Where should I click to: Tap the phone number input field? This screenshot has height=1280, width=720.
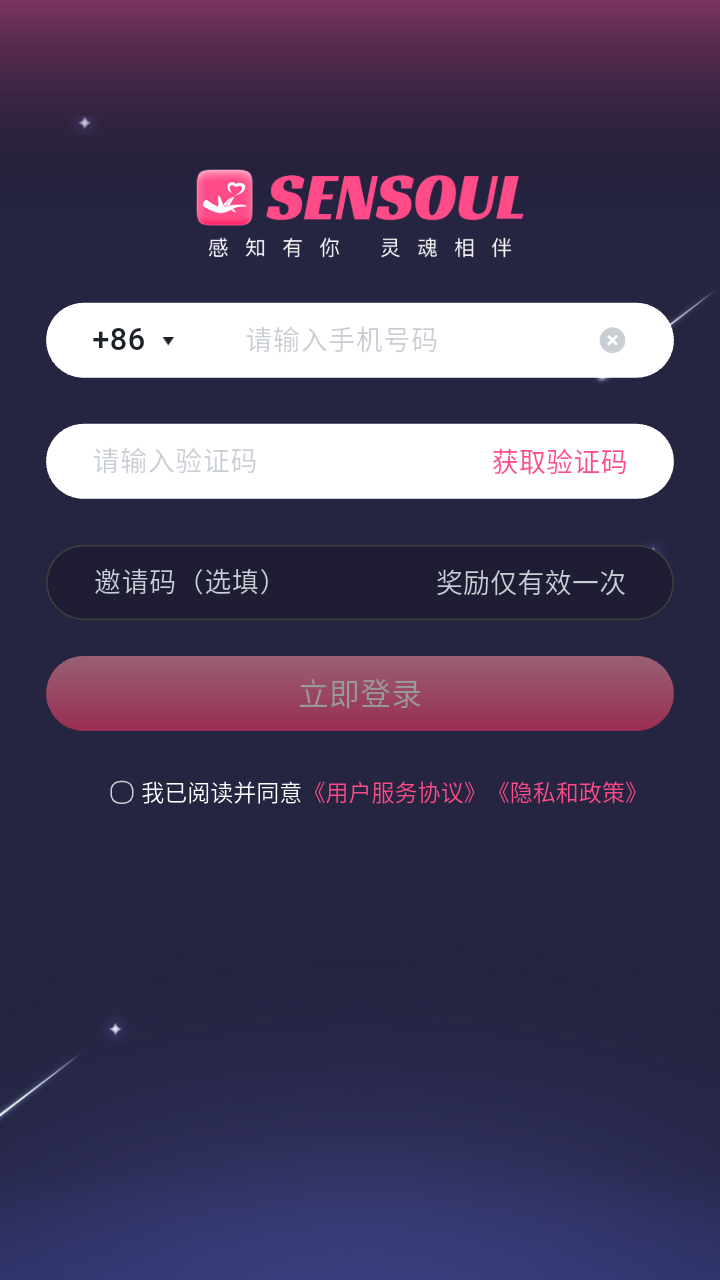coord(400,340)
